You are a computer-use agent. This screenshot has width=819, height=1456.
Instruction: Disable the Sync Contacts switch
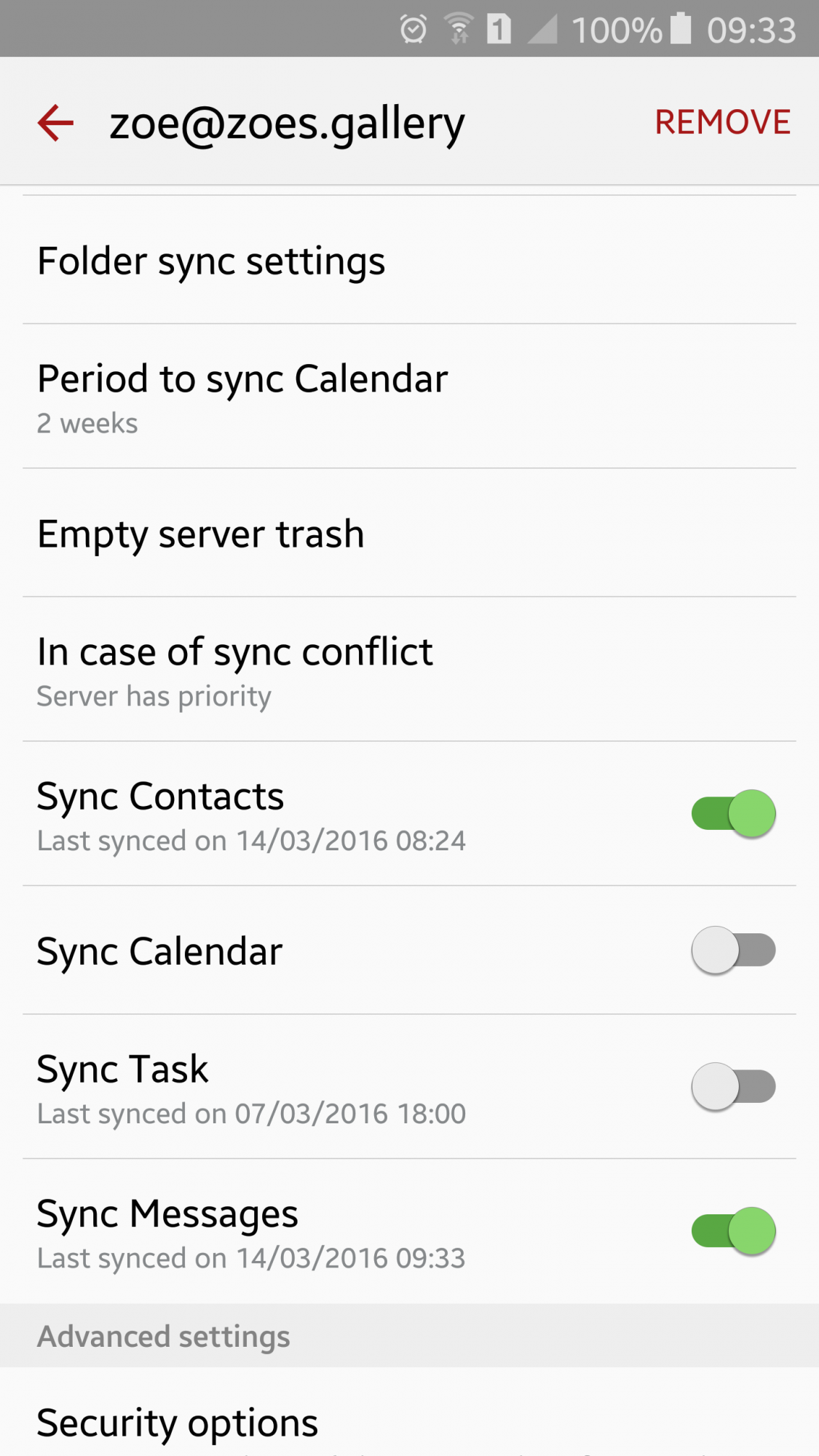tap(733, 814)
